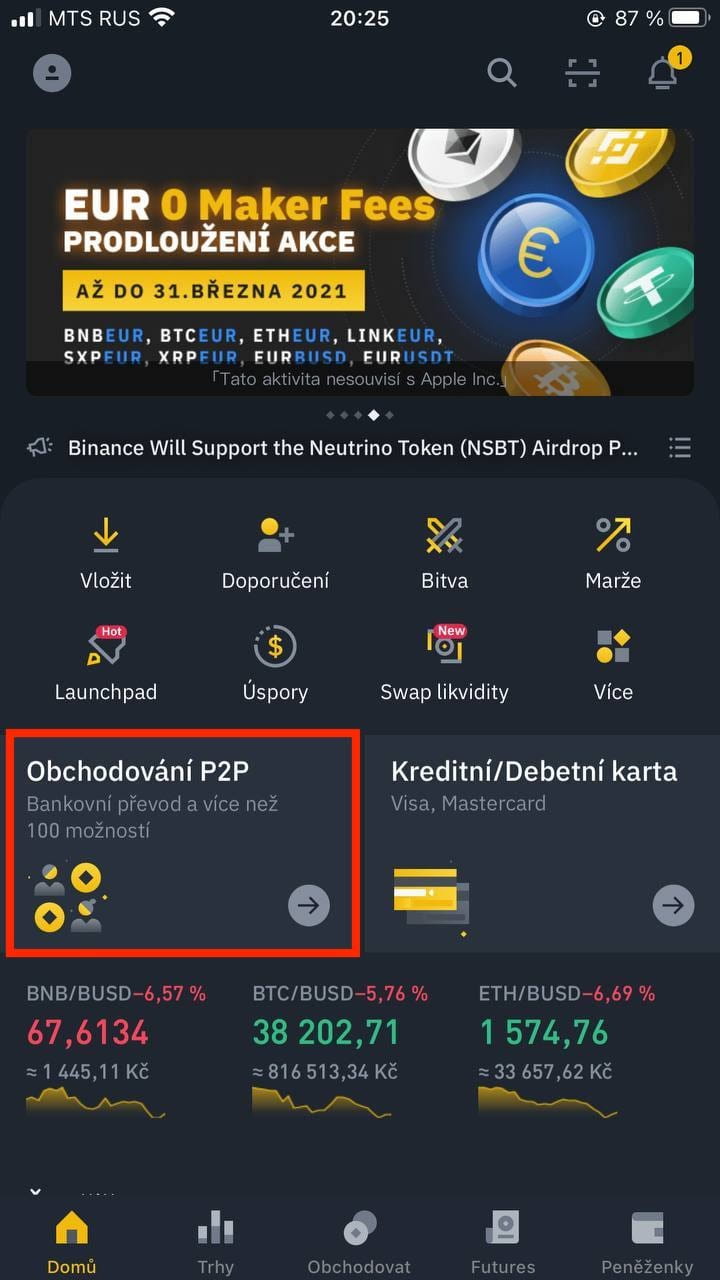Open the announcements list icon

(680, 447)
